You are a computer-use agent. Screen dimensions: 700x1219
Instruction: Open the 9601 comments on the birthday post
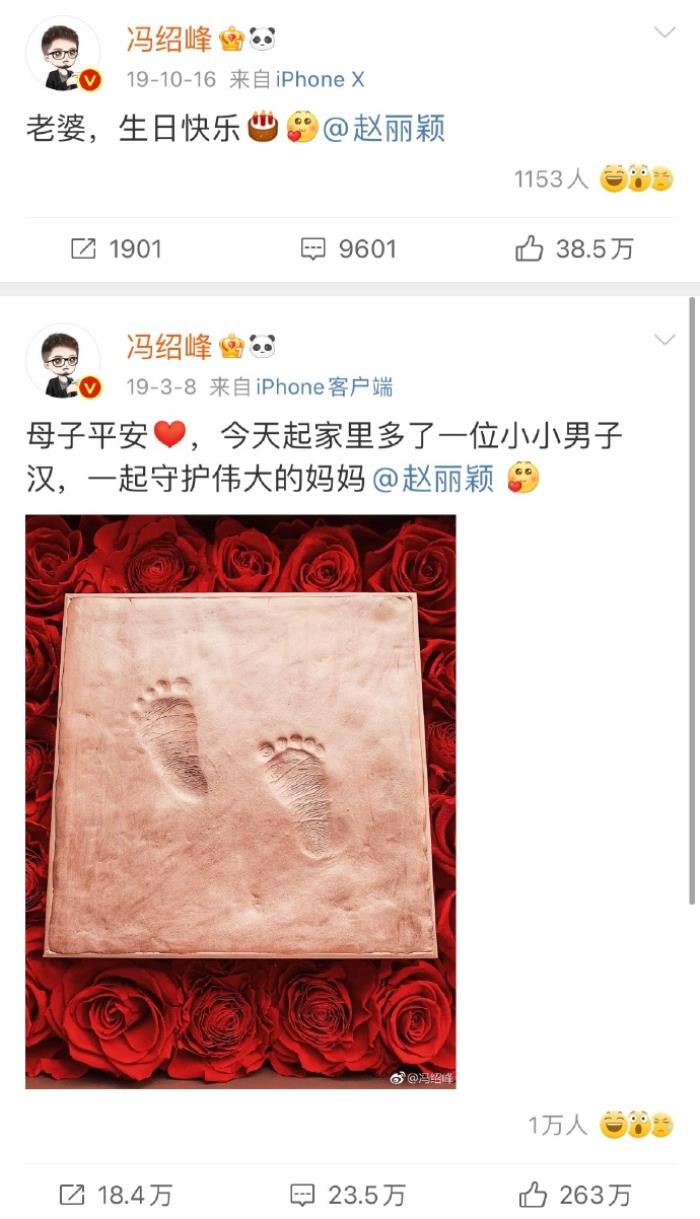point(349,249)
